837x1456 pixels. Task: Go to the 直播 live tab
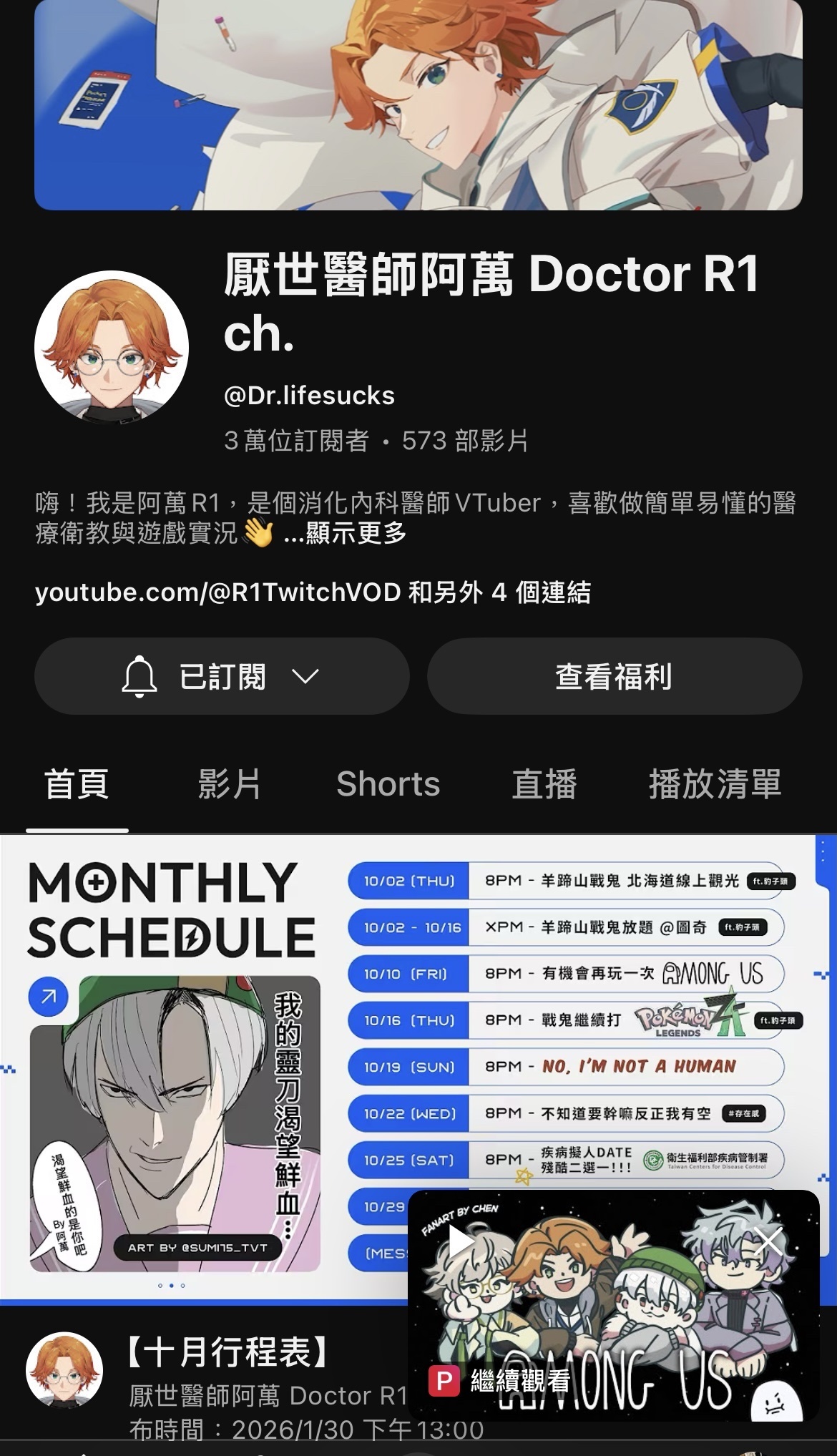click(x=544, y=784)
